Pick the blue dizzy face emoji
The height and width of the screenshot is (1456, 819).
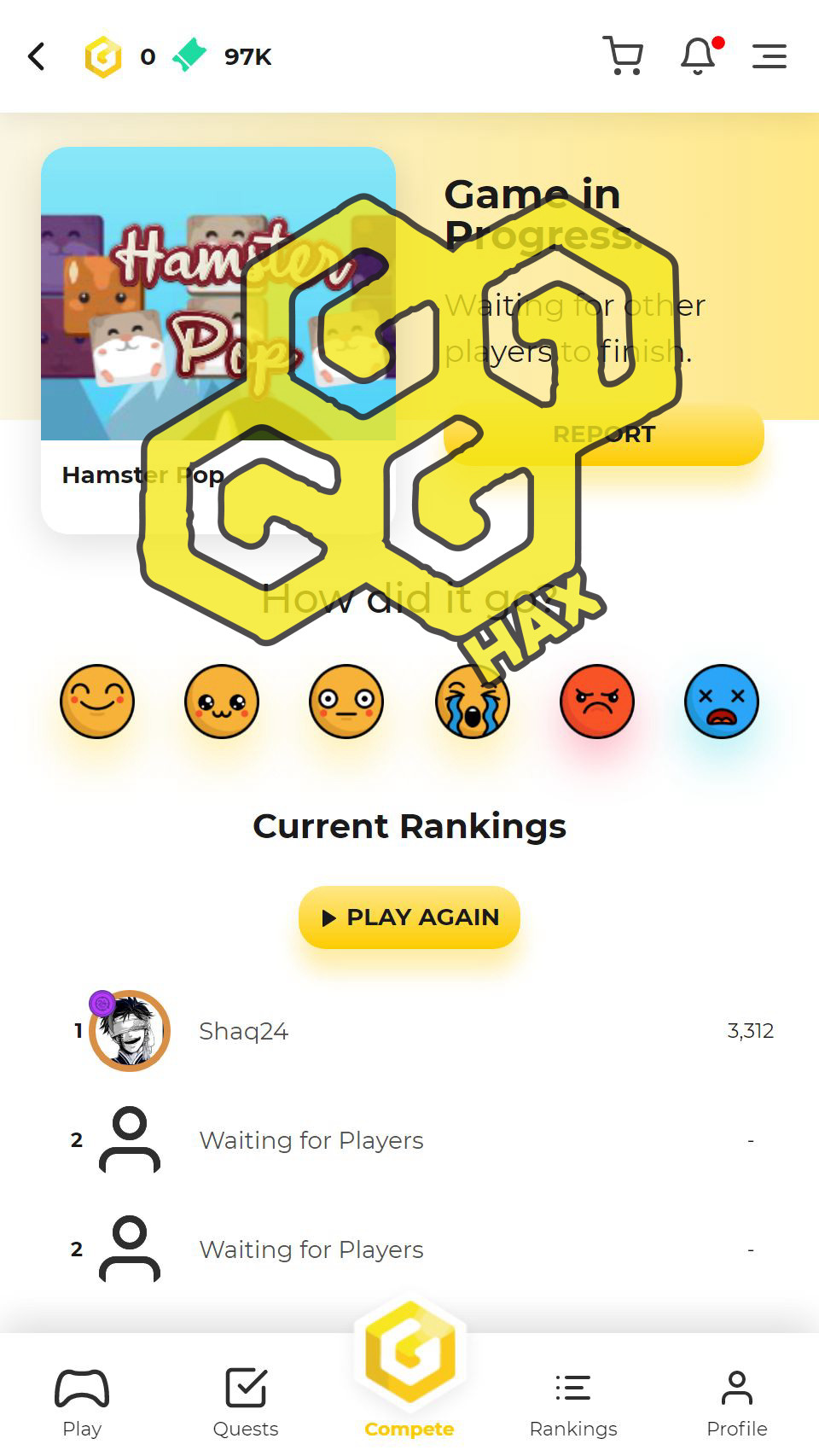[x=722, y=702]
